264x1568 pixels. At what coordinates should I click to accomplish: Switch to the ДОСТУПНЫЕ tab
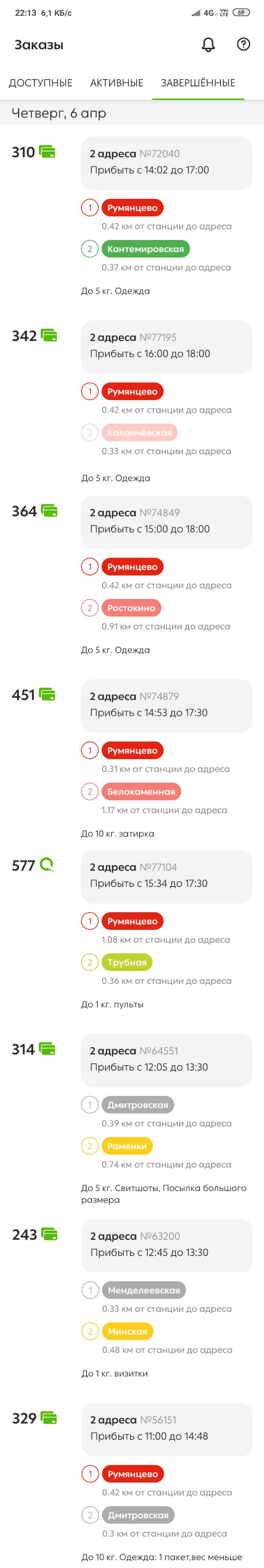(41, 83)
